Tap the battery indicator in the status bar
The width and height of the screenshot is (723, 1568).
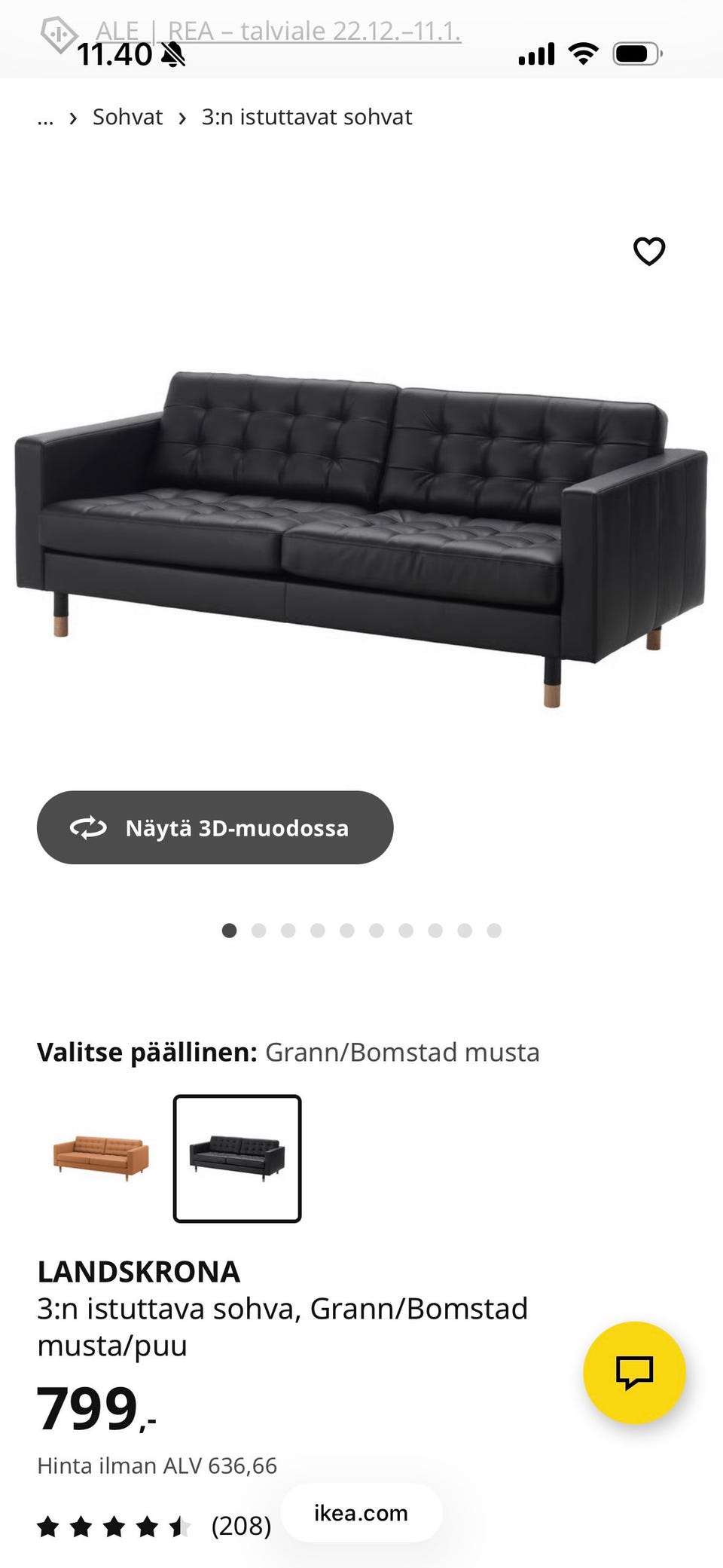pyautogui.click(x=635, y=53)
